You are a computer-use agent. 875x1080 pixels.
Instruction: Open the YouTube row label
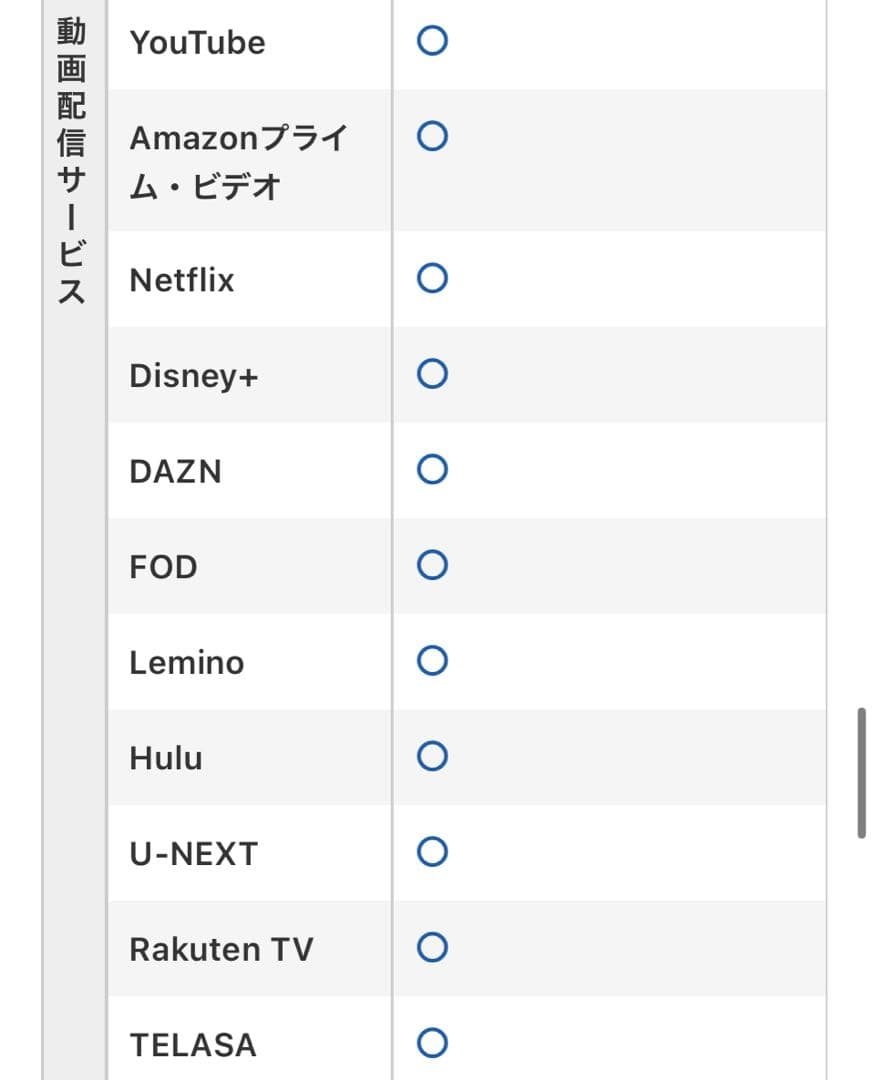(198, 42)
